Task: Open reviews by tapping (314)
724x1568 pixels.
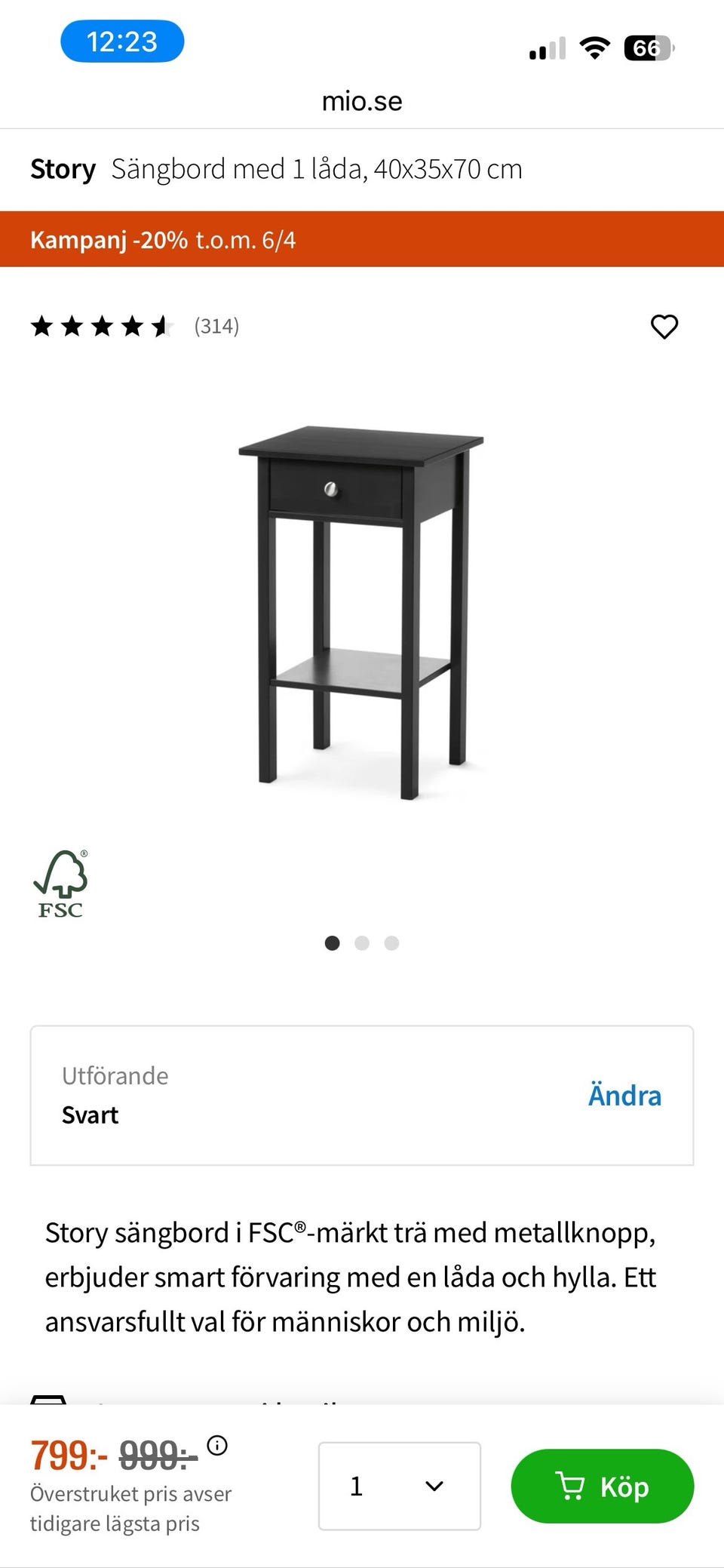Action: click(216, 326)
